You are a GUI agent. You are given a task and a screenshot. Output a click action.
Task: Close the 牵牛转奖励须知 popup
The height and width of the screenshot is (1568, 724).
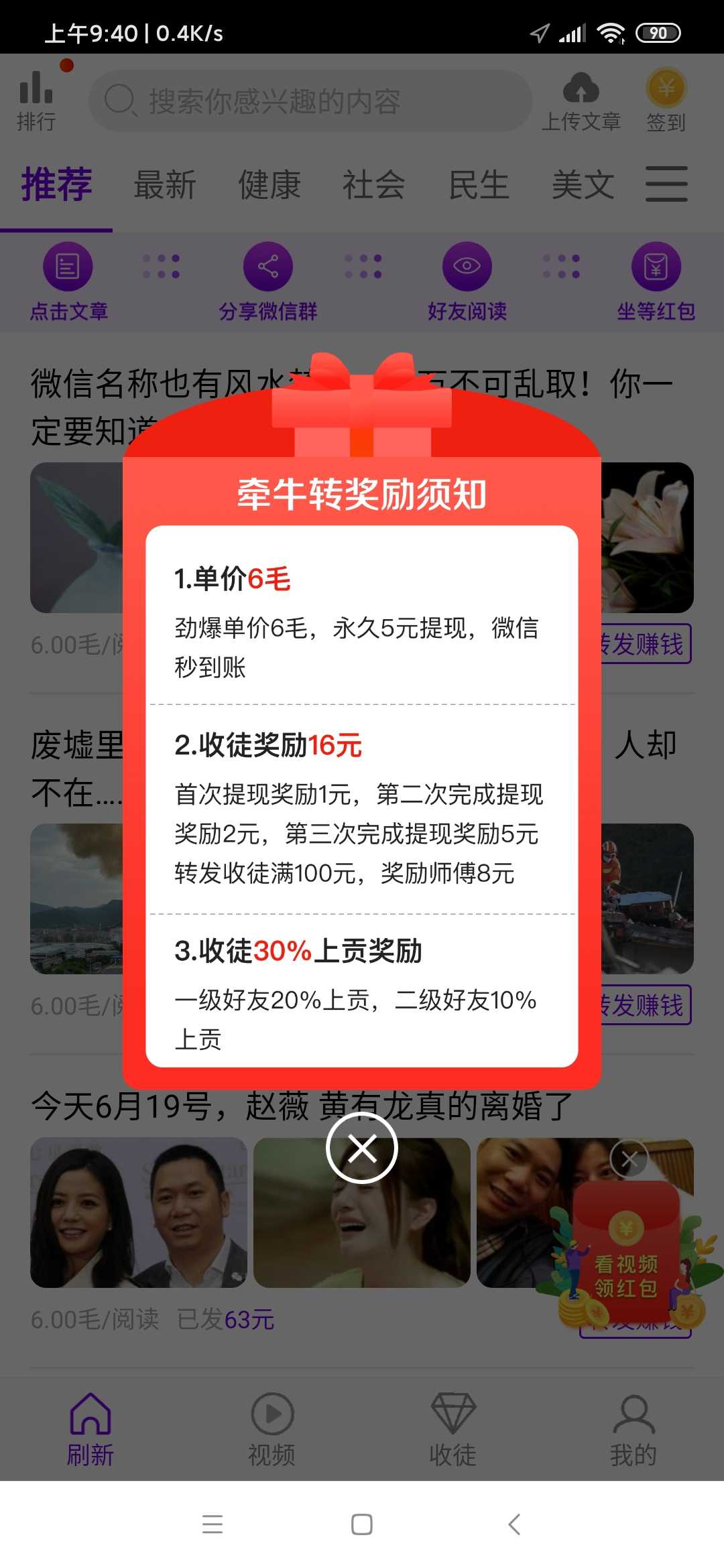tap(362, 1148)
